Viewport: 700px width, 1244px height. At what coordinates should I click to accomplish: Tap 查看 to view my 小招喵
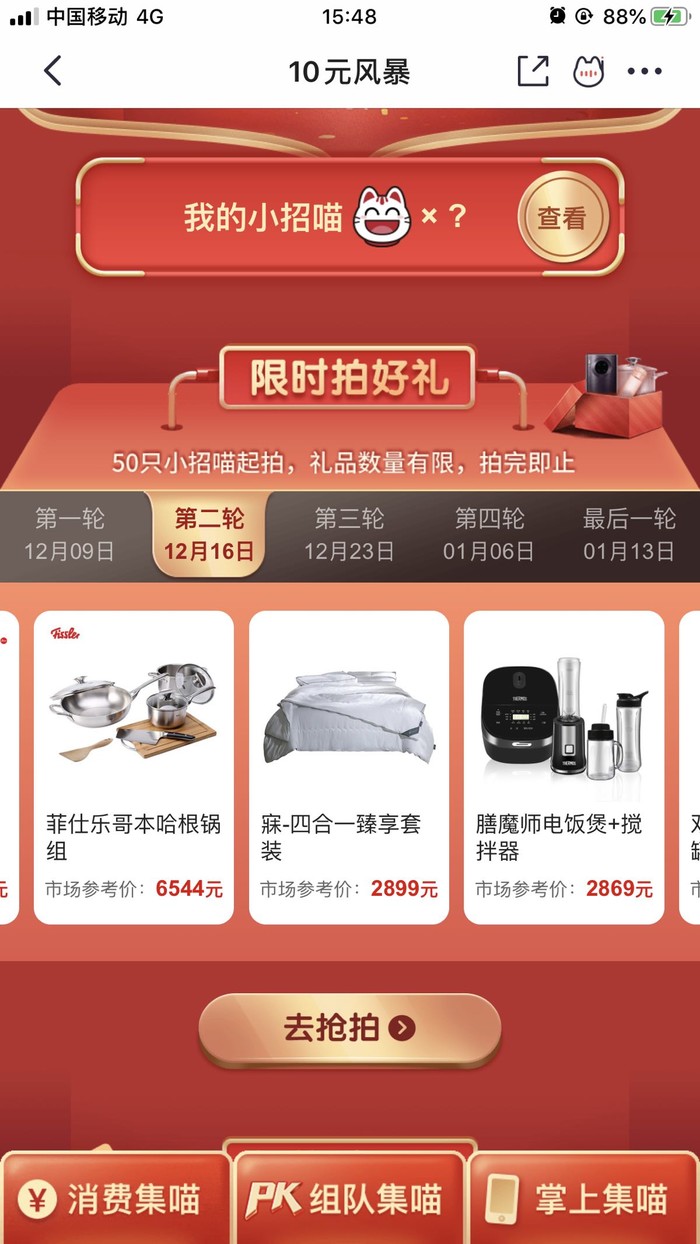562,218
